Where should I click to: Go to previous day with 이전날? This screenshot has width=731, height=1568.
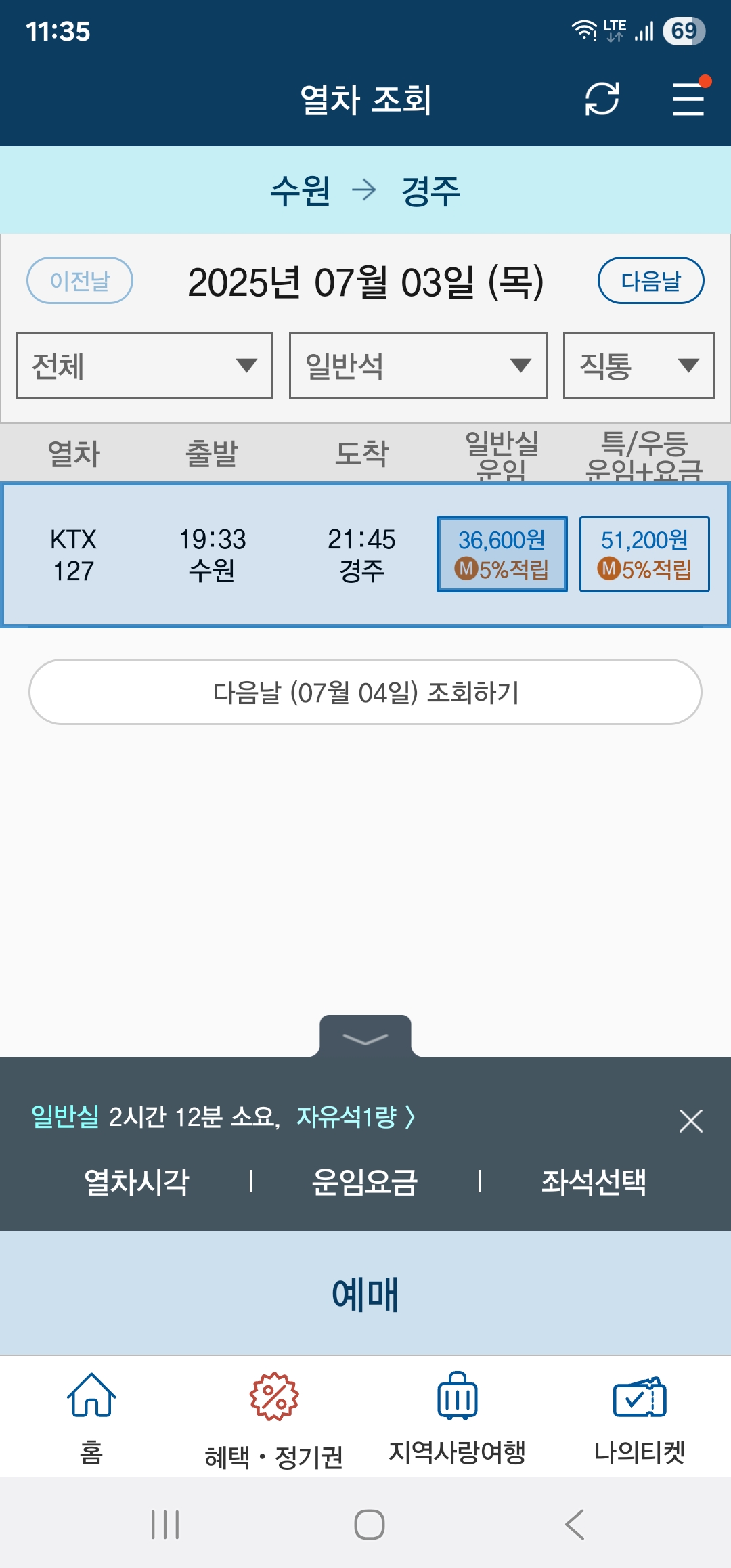pyautogui.click(x=80, y=280)
